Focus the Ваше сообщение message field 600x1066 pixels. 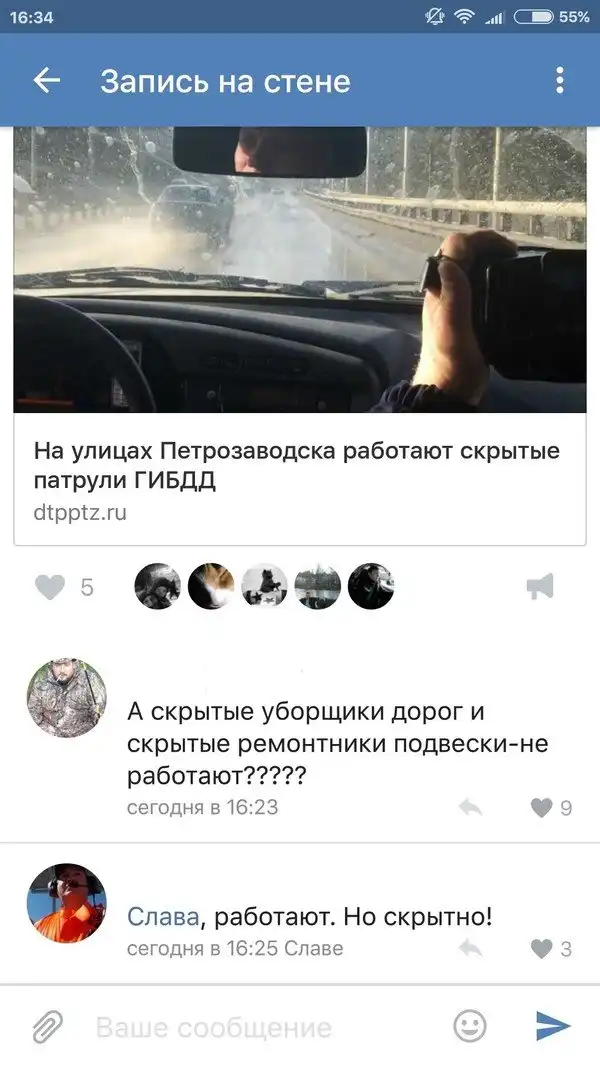[x=260, y=1027]
